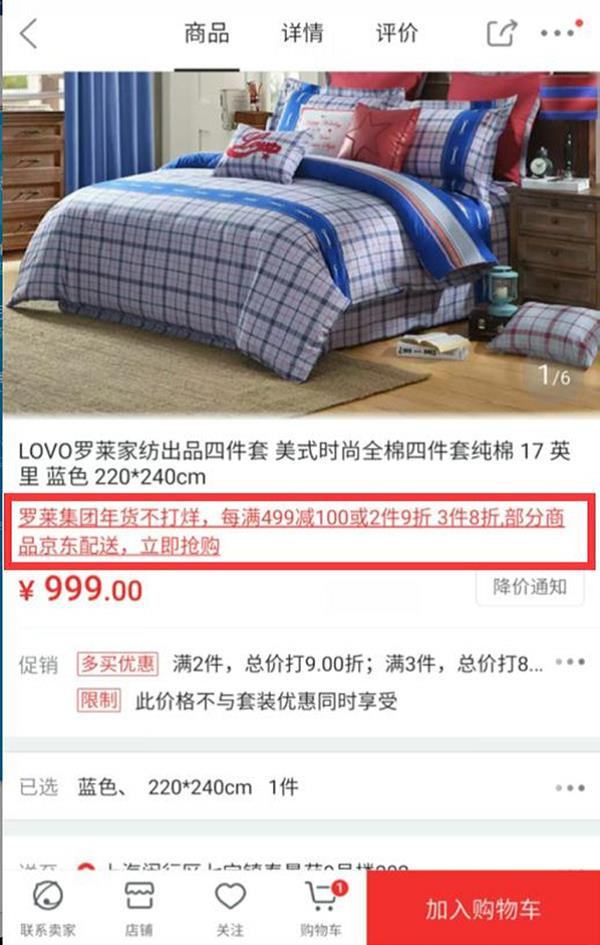
Task: Add item with 加入购物车
Action: pyautogui.click(x=483, y=909)
